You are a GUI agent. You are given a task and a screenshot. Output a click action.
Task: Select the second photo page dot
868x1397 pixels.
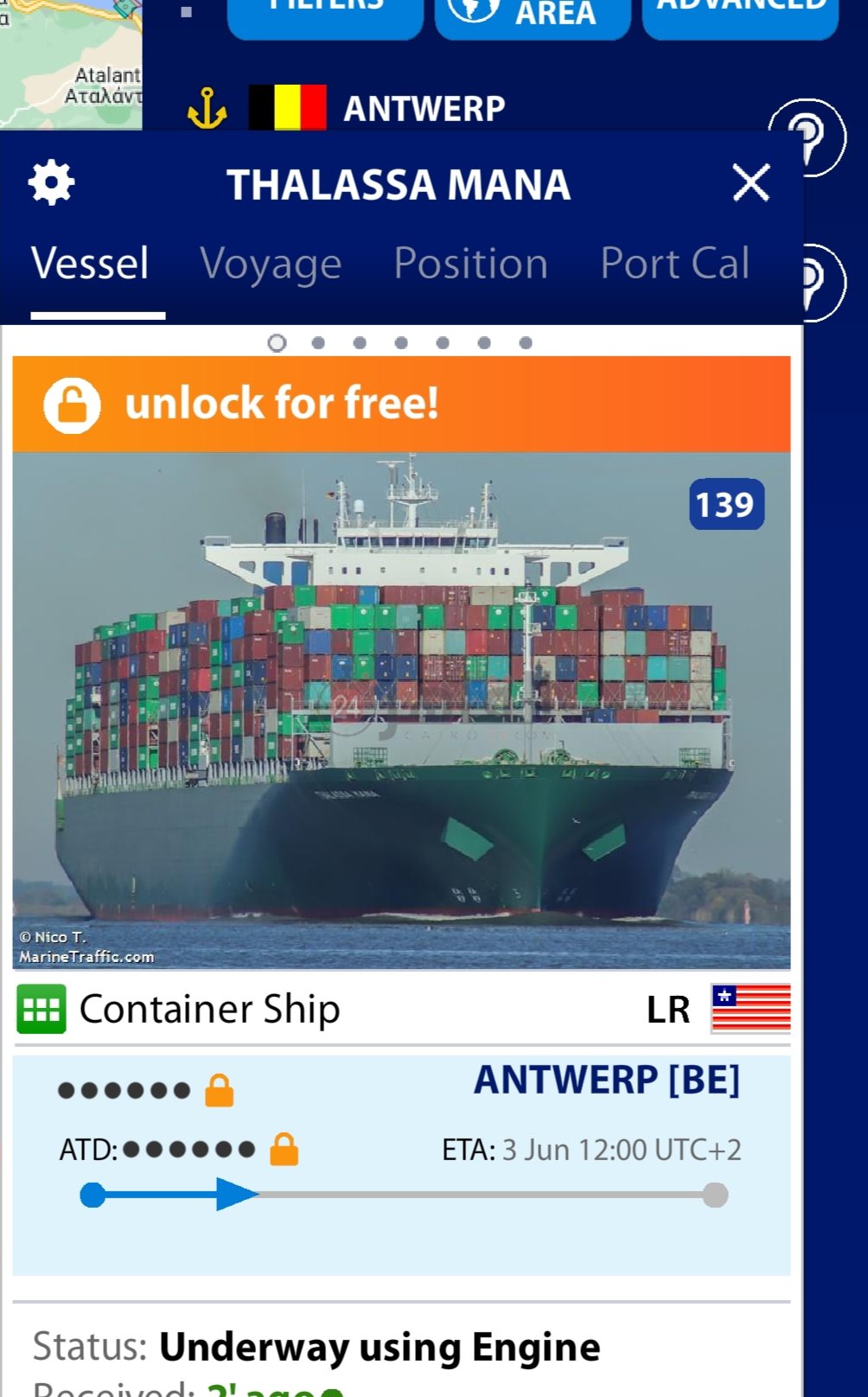point(318,343)
